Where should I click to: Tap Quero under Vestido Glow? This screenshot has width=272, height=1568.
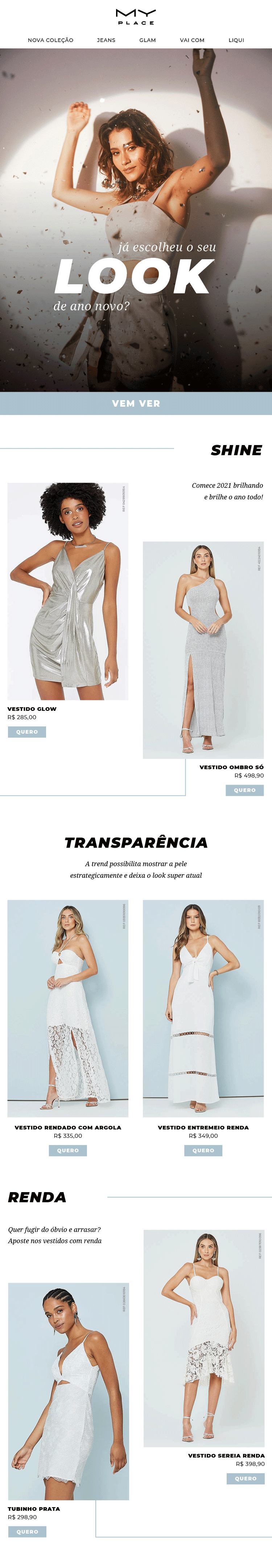[x=27, y=731]
